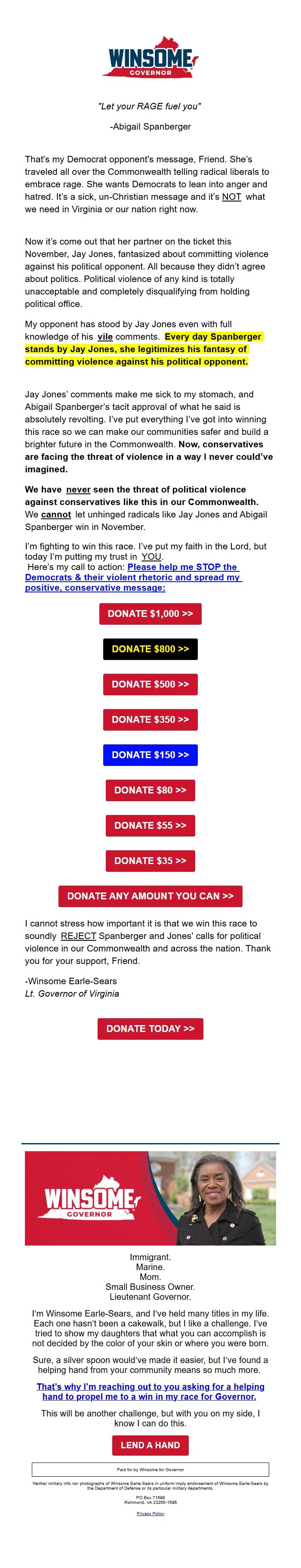Open the Winsome Governor banner image

[x=150, y=1198]
